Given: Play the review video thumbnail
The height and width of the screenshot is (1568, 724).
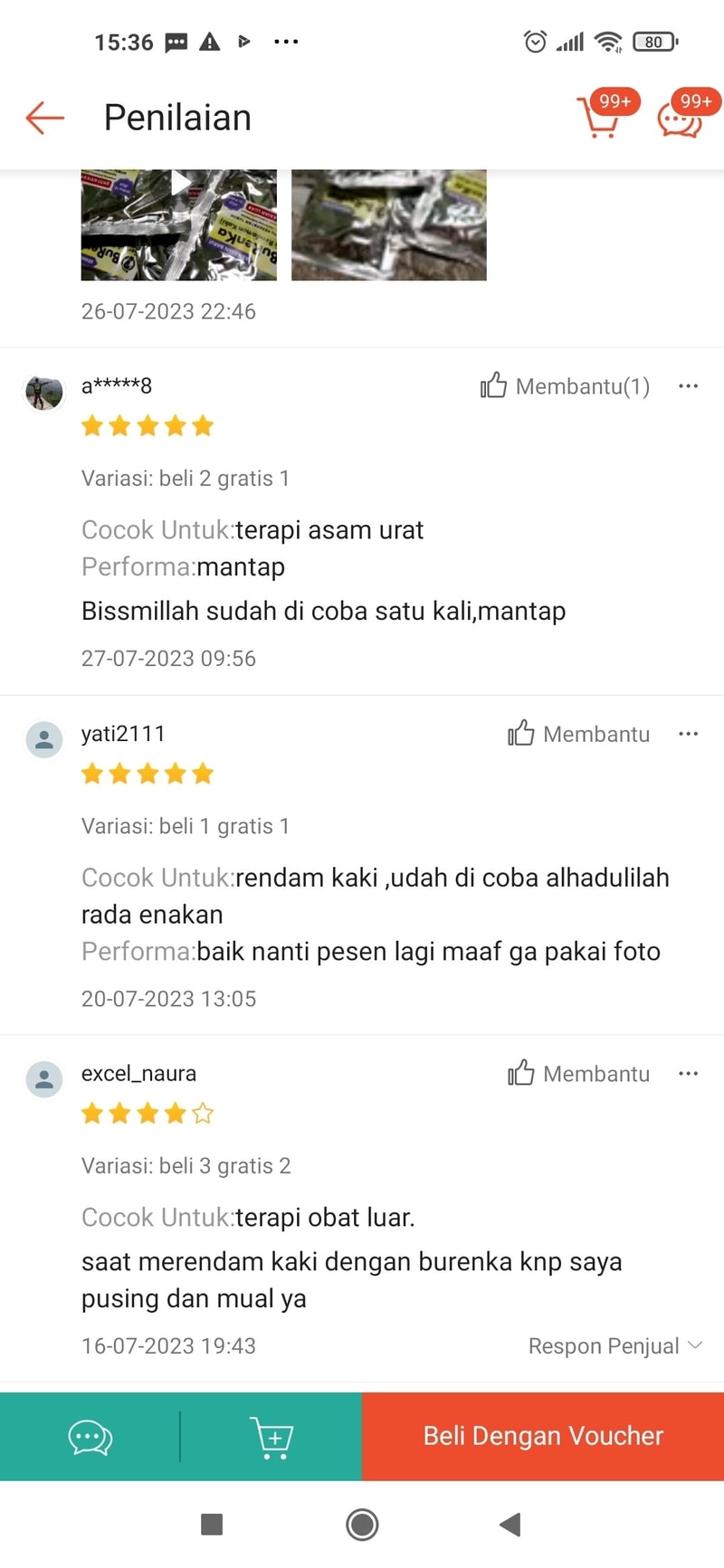Looking at the screenshot, I should coord(179,223).
